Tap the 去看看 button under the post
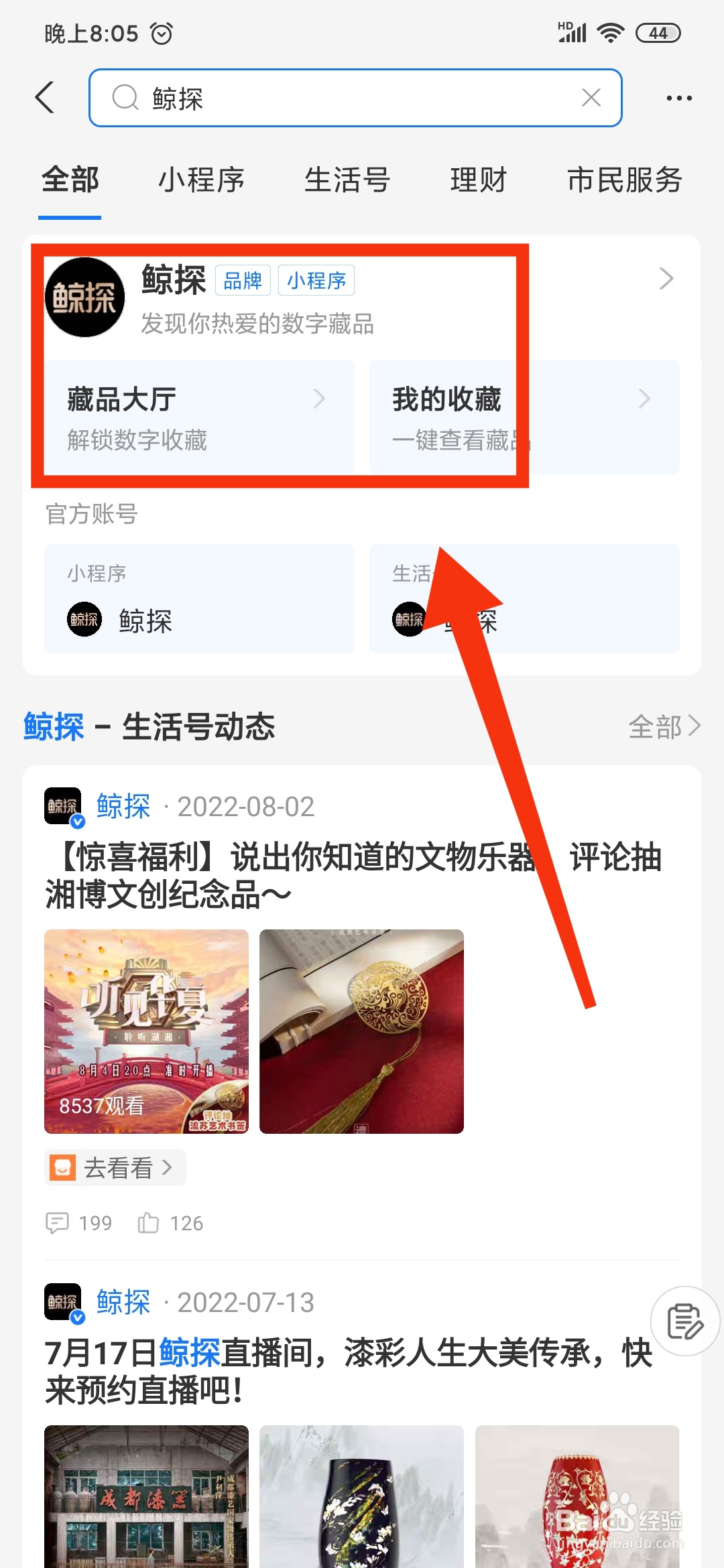Viewport: 724px width, 1568px height. [x=114, y=1167]
